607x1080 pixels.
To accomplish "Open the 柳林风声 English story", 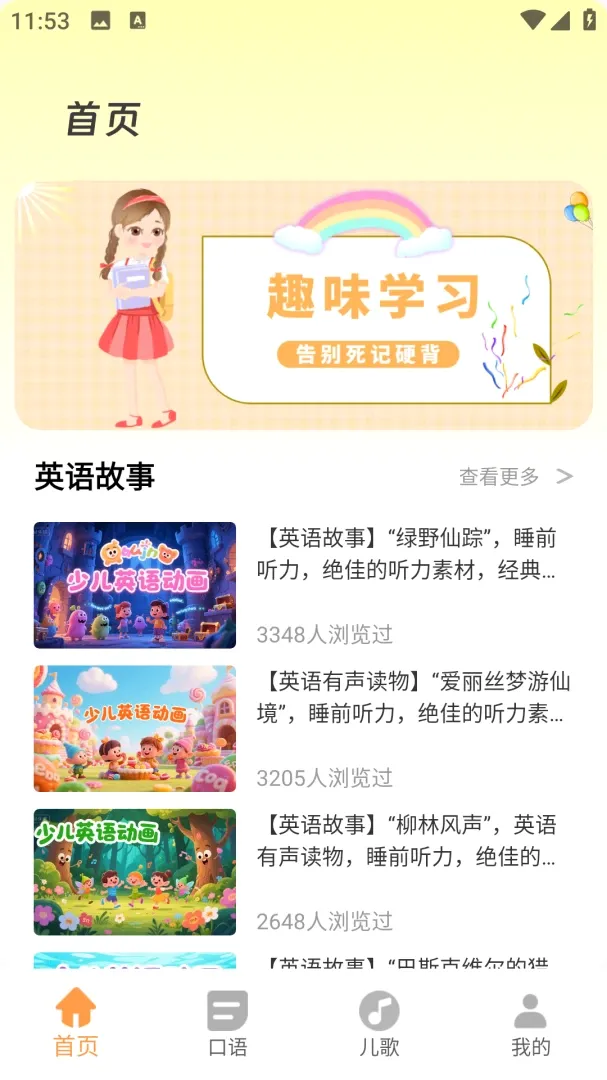I will [x=303, y=871].
